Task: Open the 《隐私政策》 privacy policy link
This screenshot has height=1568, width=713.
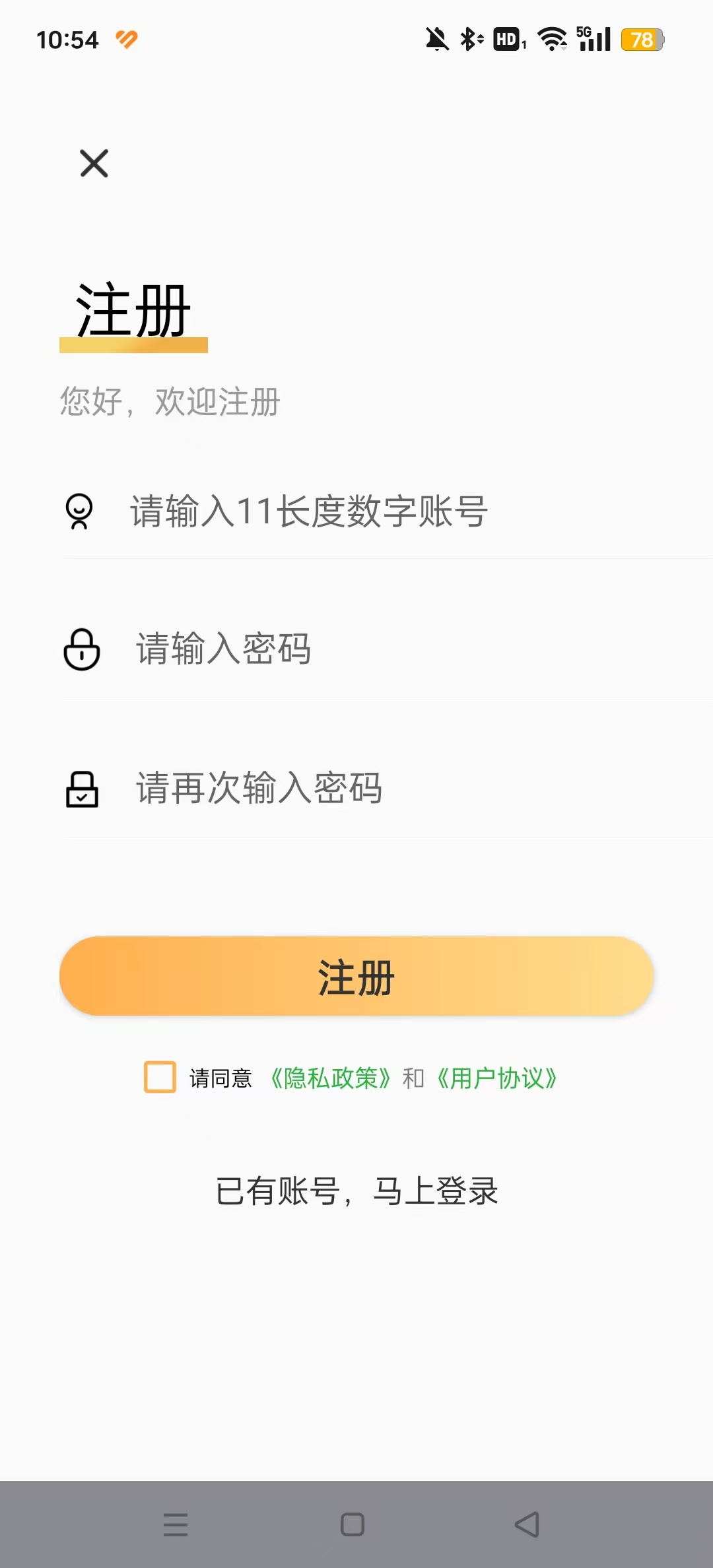Action: pos(331,1078)
